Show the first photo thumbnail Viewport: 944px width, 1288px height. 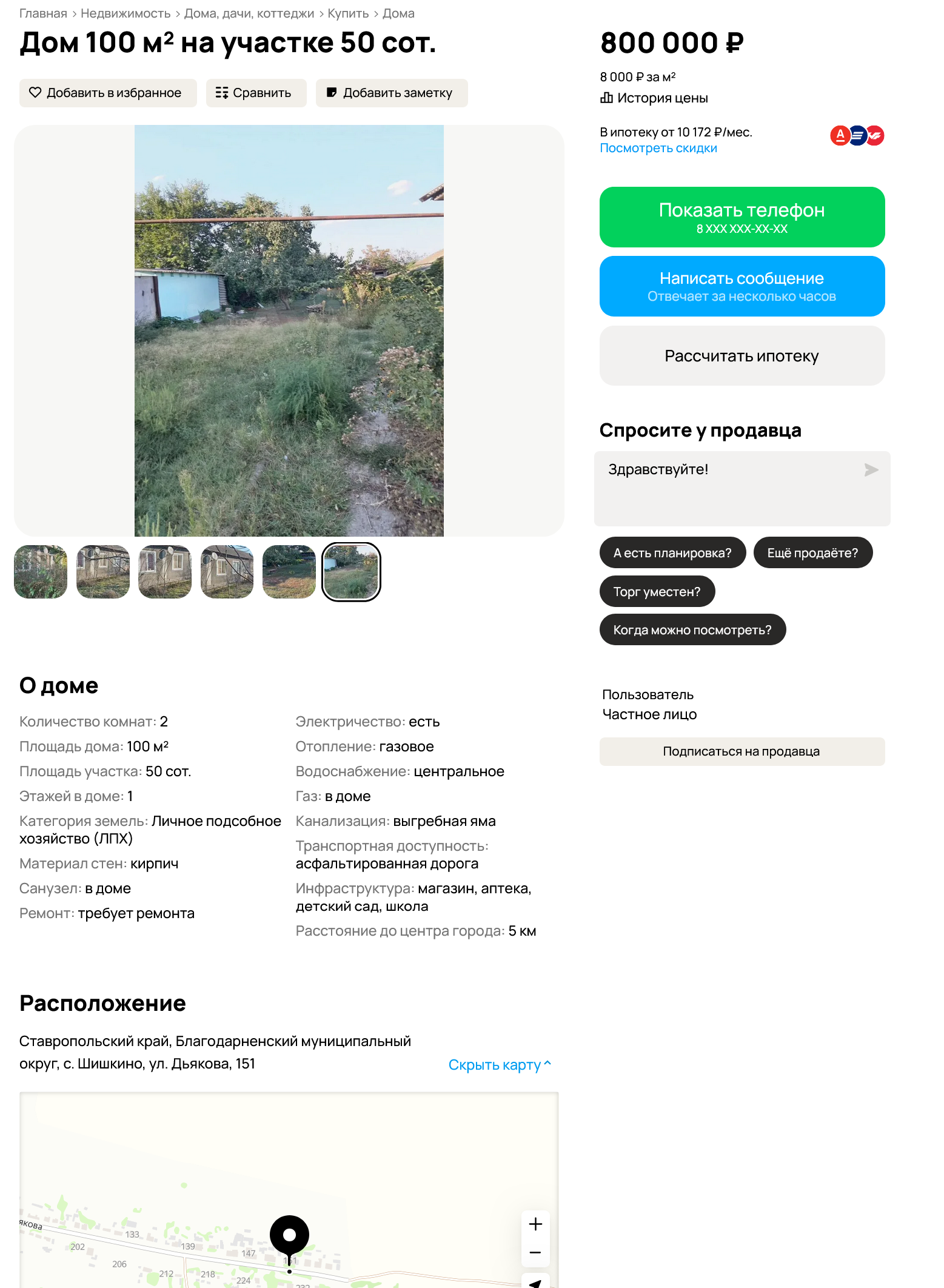[41, 572]
